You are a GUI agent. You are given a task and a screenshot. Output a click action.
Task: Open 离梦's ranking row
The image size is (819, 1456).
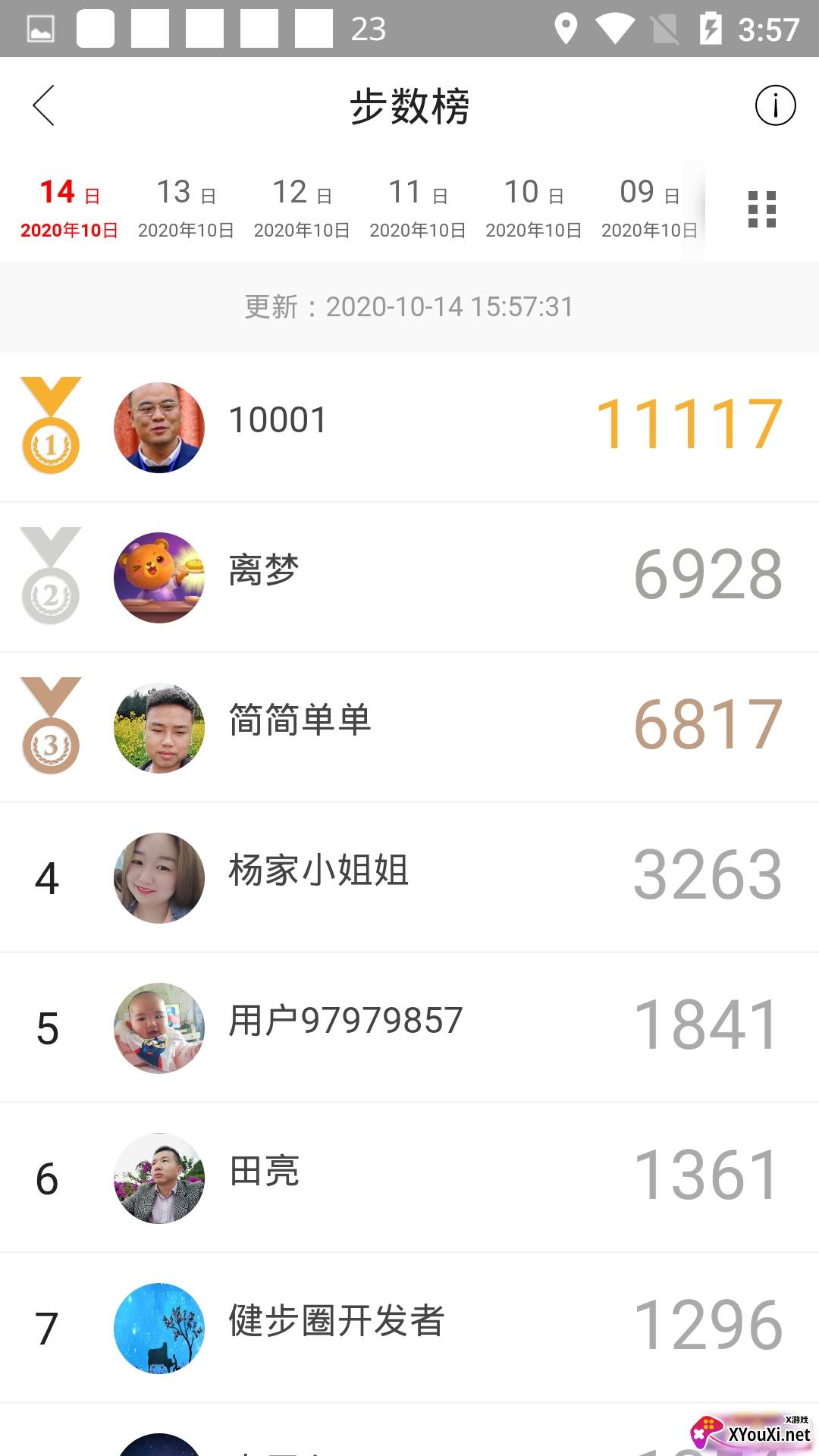point(409,577)
